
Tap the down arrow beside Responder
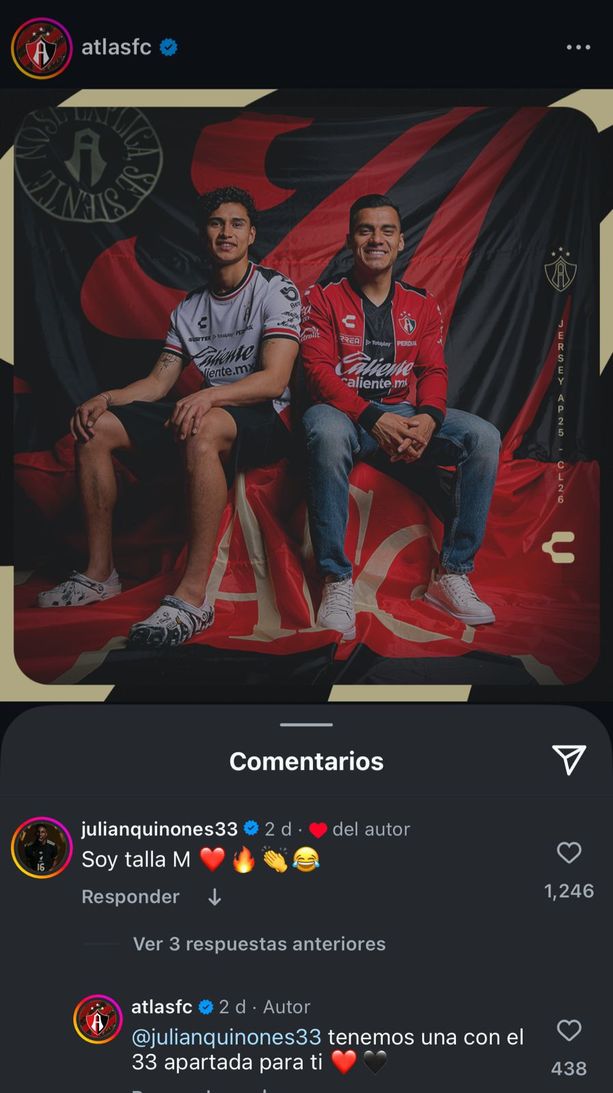click(x=214, y=897)
